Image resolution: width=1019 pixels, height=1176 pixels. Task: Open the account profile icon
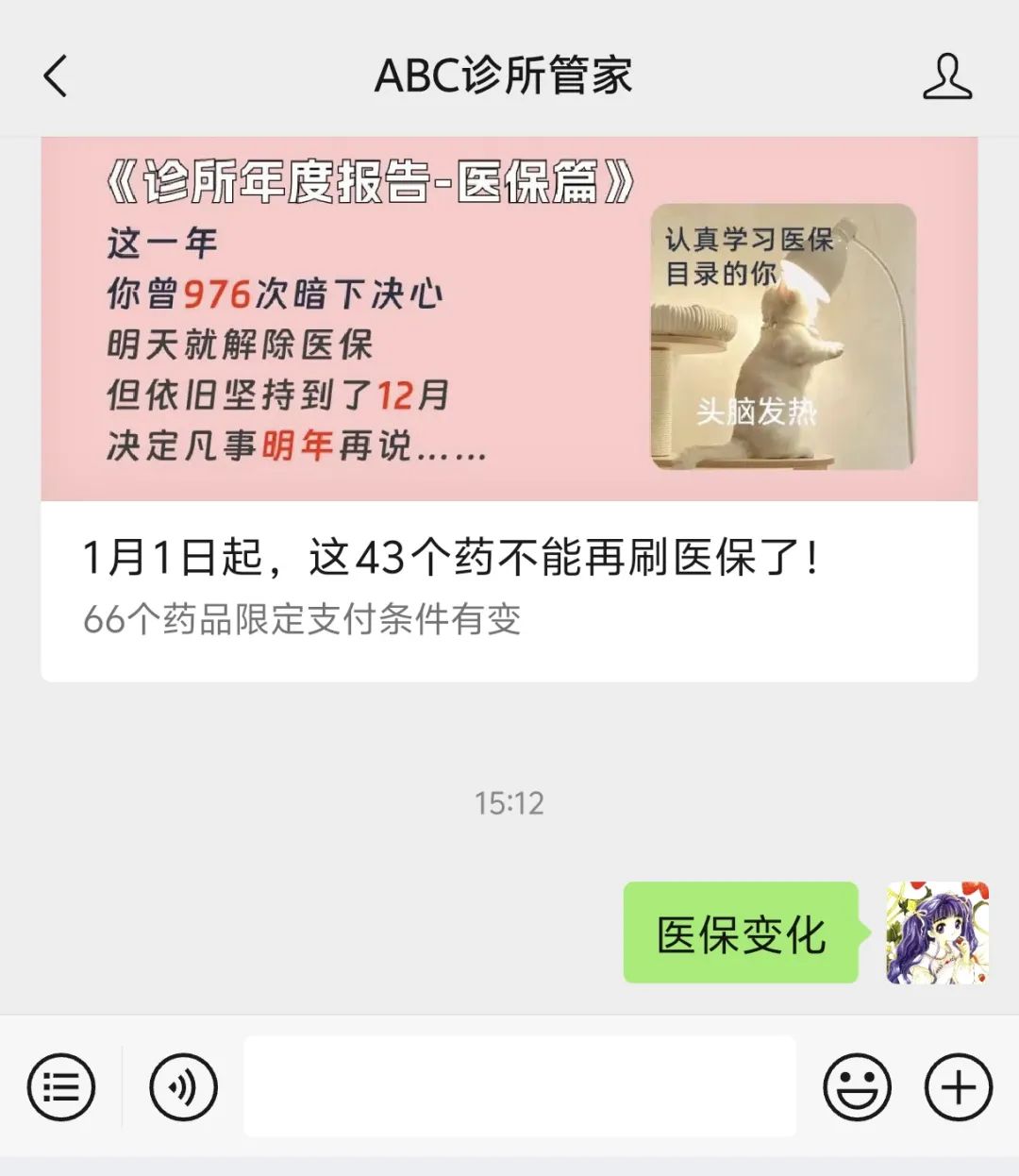point(946,76)
